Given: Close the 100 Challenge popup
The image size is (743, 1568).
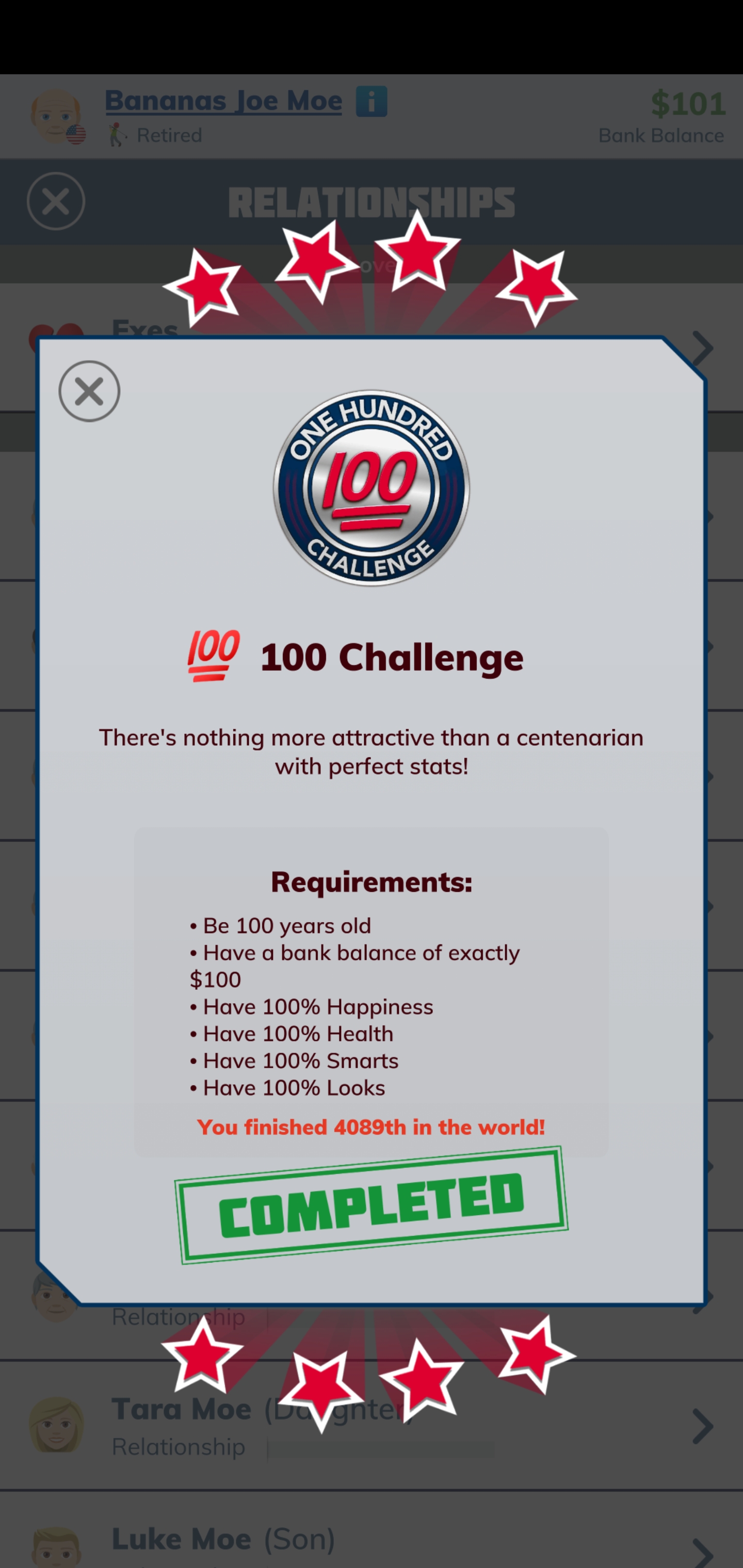Looking at the screenshot, I should coord(89,391).
